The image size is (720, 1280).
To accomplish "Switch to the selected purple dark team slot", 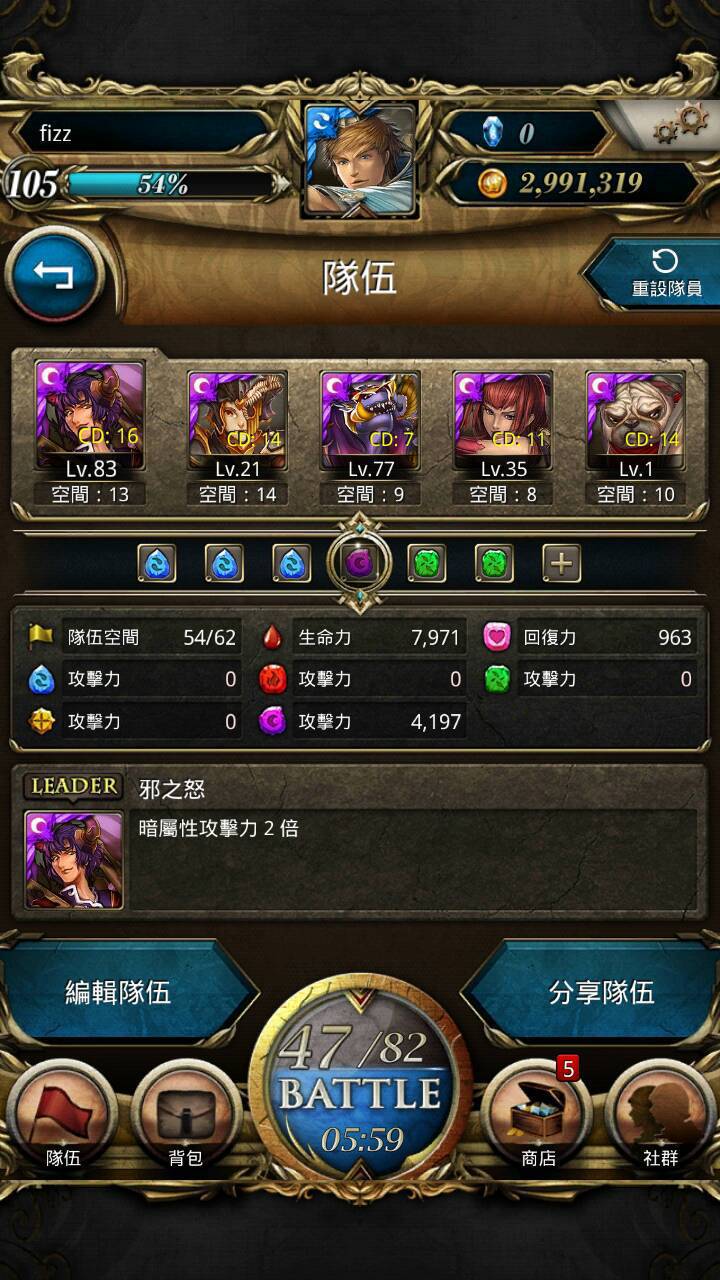I will coord(359,564).
